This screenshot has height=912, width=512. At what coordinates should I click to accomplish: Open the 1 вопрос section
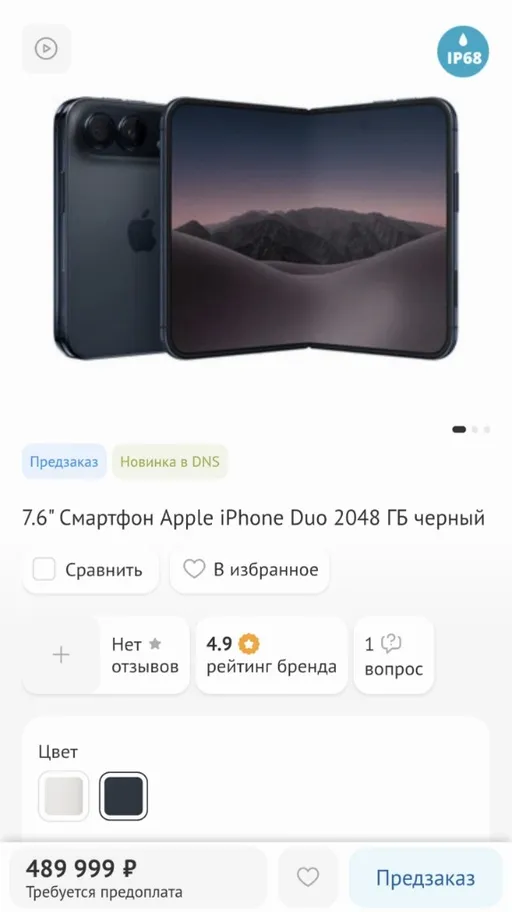click(393, 656)
